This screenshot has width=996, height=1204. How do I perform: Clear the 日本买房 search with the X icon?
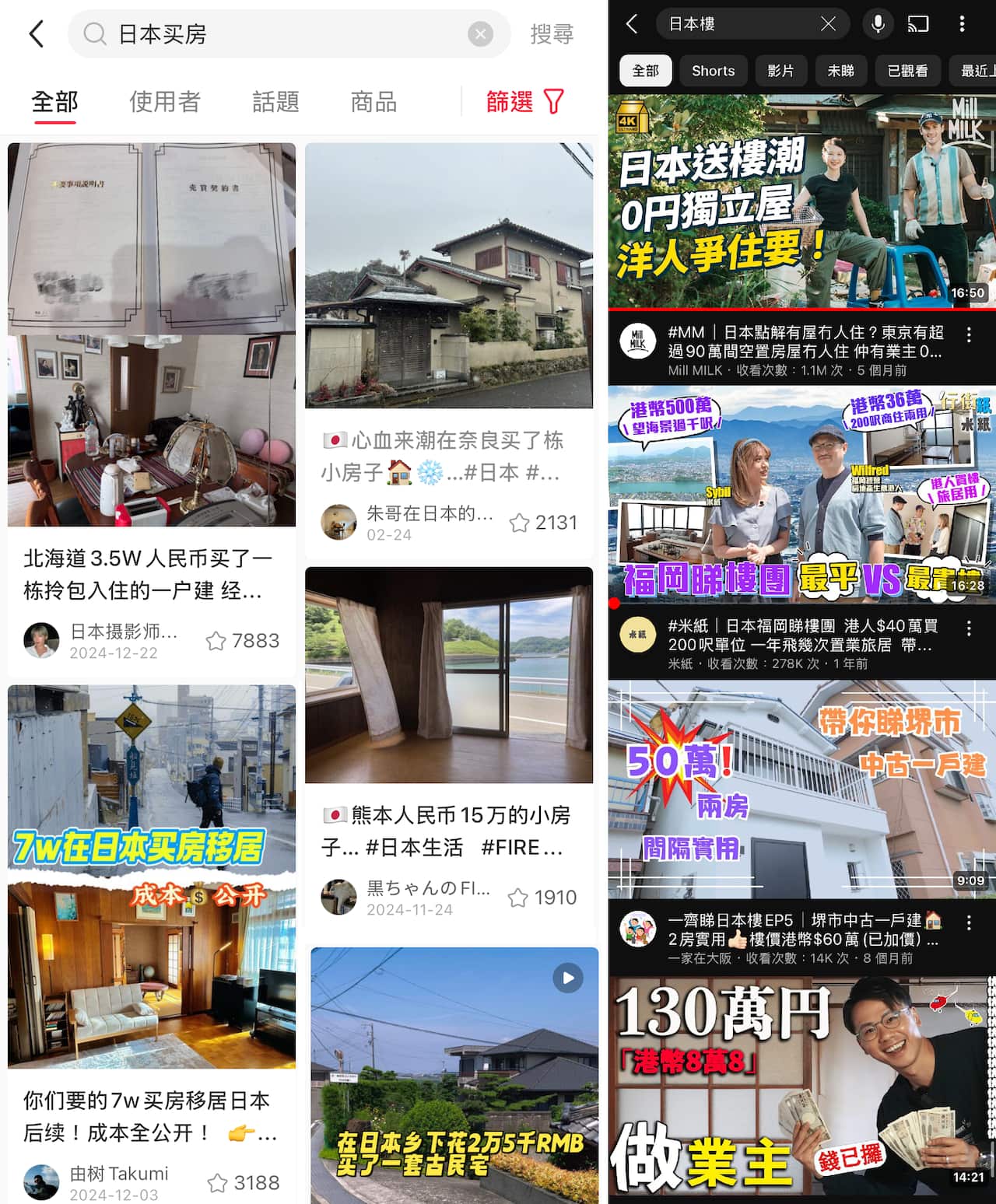tap(480, 33)
